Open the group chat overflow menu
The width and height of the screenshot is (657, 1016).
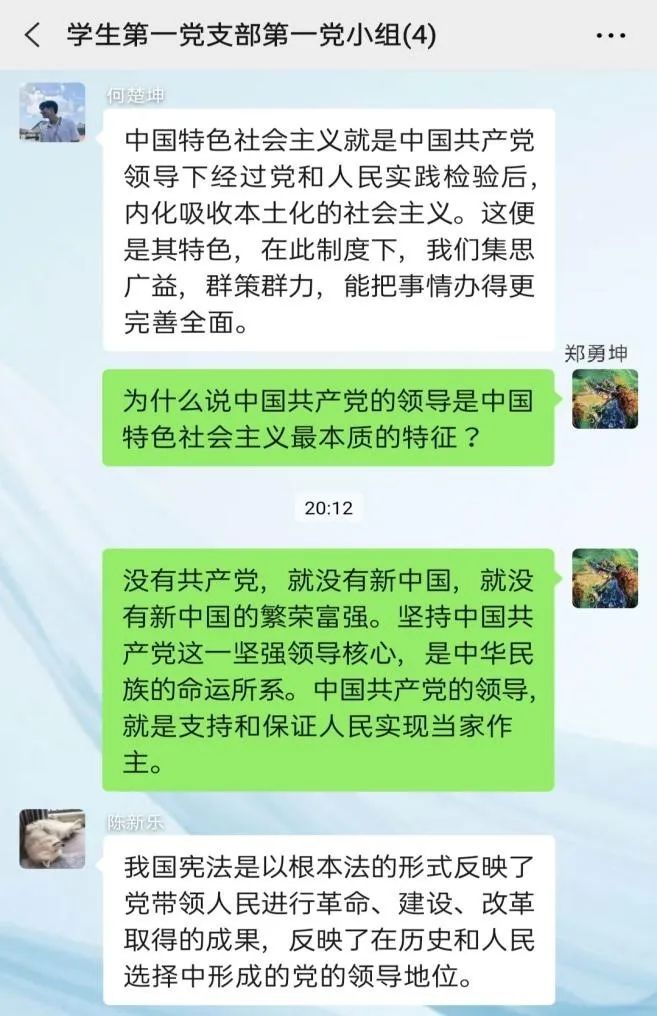pos(610,36)
